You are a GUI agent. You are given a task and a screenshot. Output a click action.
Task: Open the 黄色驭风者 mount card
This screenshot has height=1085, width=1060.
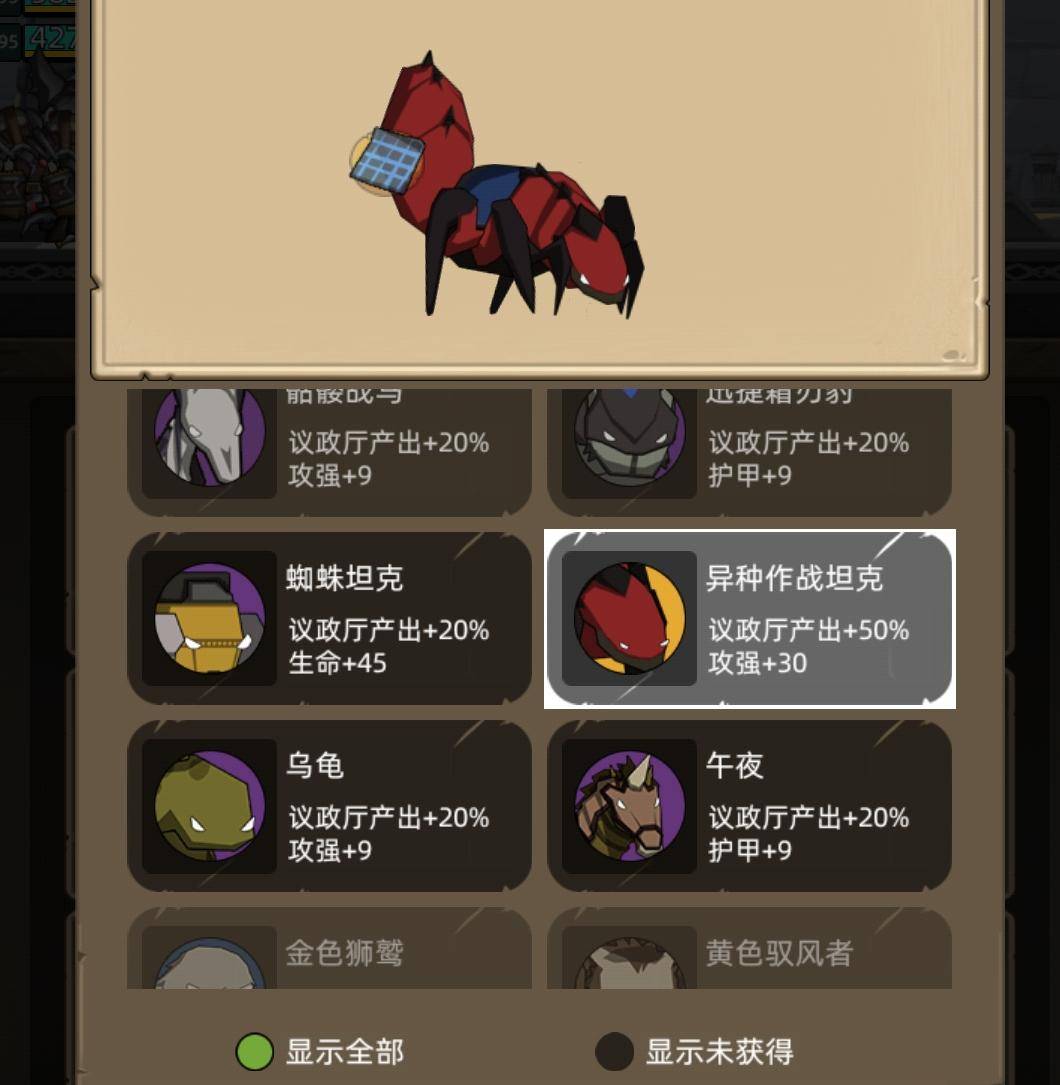point(749,952)
